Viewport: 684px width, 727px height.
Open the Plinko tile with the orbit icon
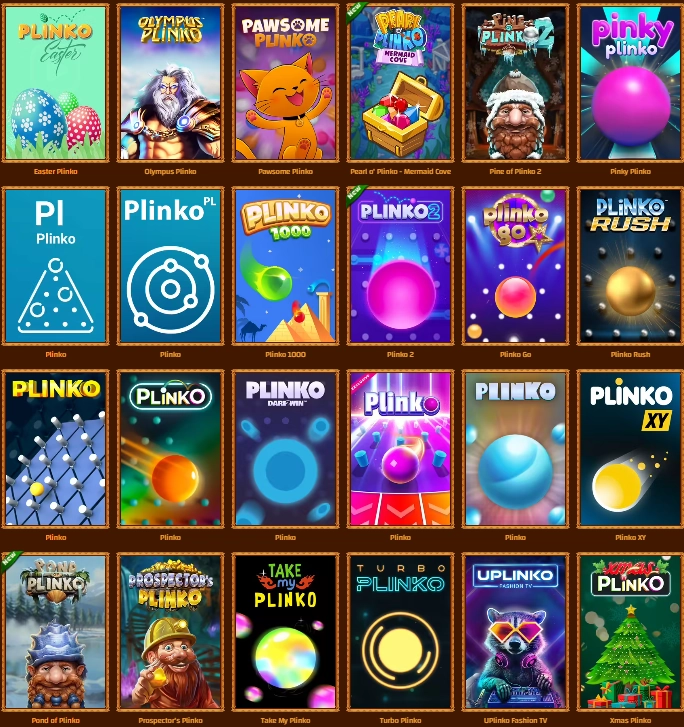170,266
